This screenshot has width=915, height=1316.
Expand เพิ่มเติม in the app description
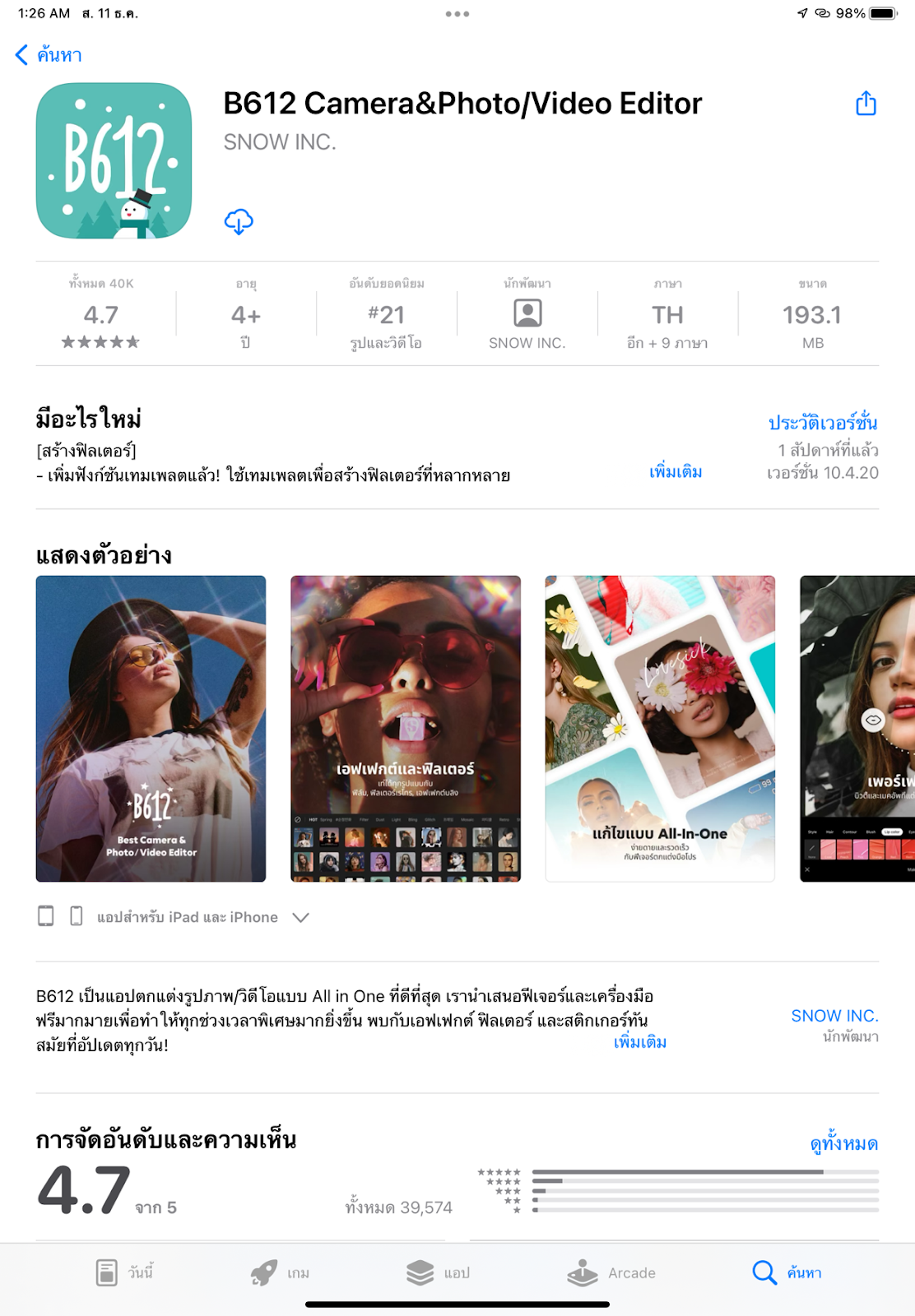click(639, 1042)
